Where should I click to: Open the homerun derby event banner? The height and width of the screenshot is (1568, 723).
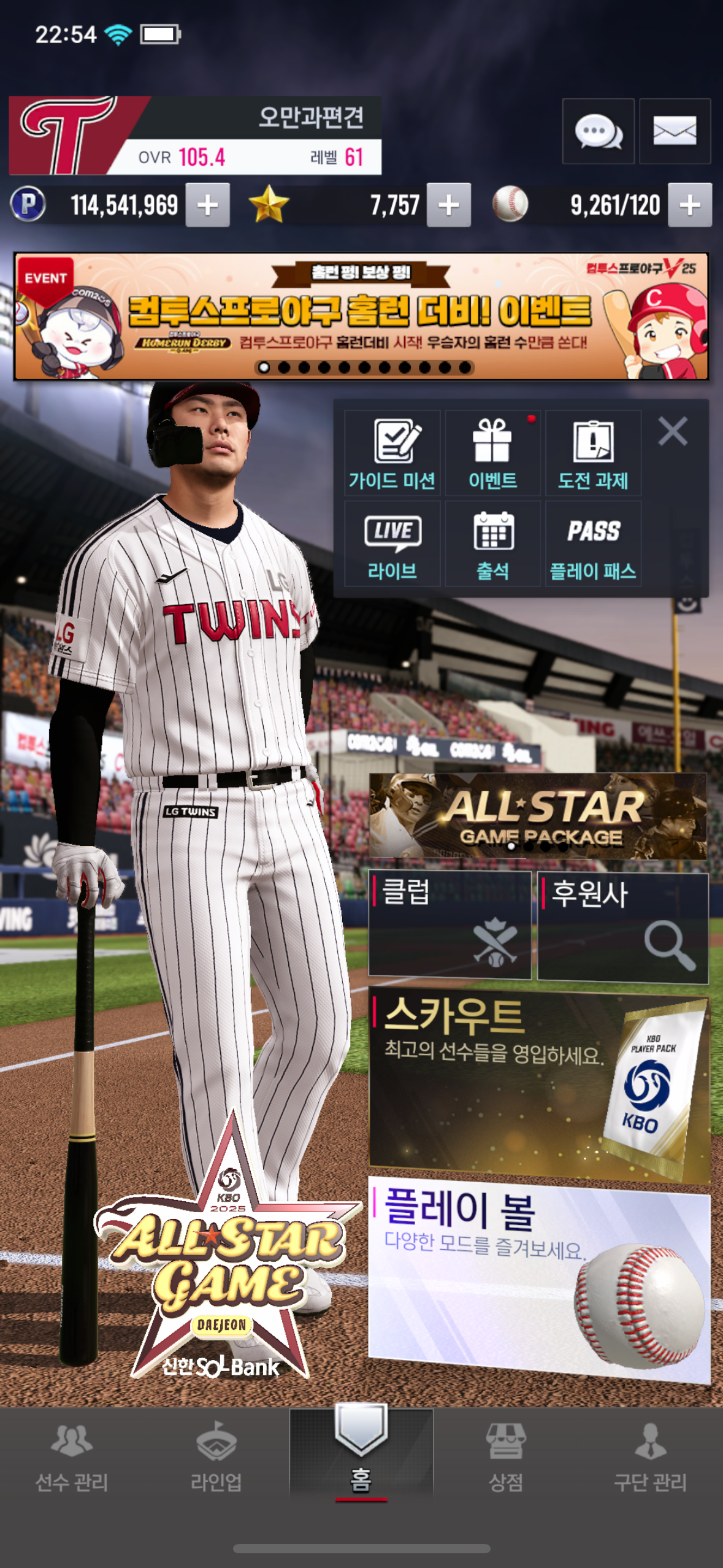[361, 317]
